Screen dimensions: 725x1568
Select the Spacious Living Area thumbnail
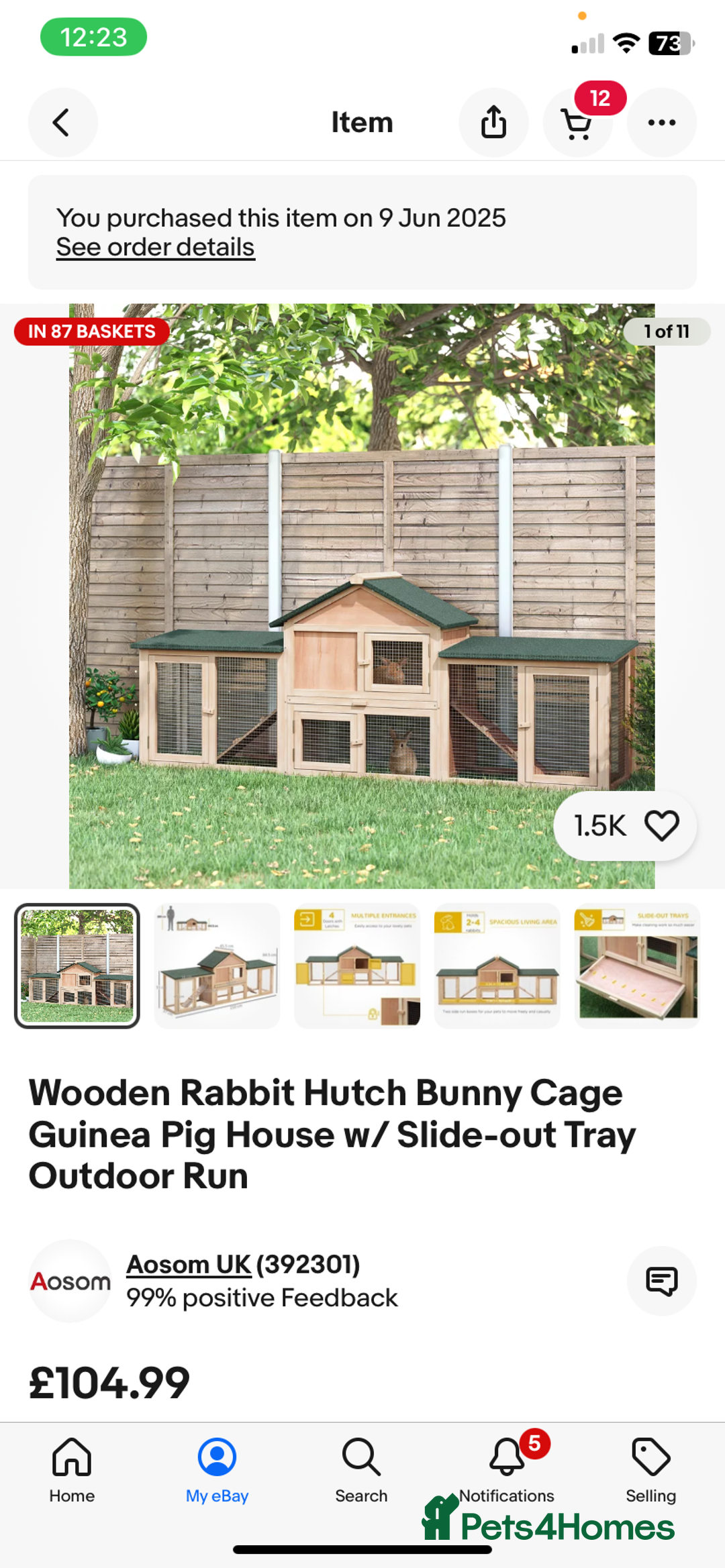[x=497, y=965]
